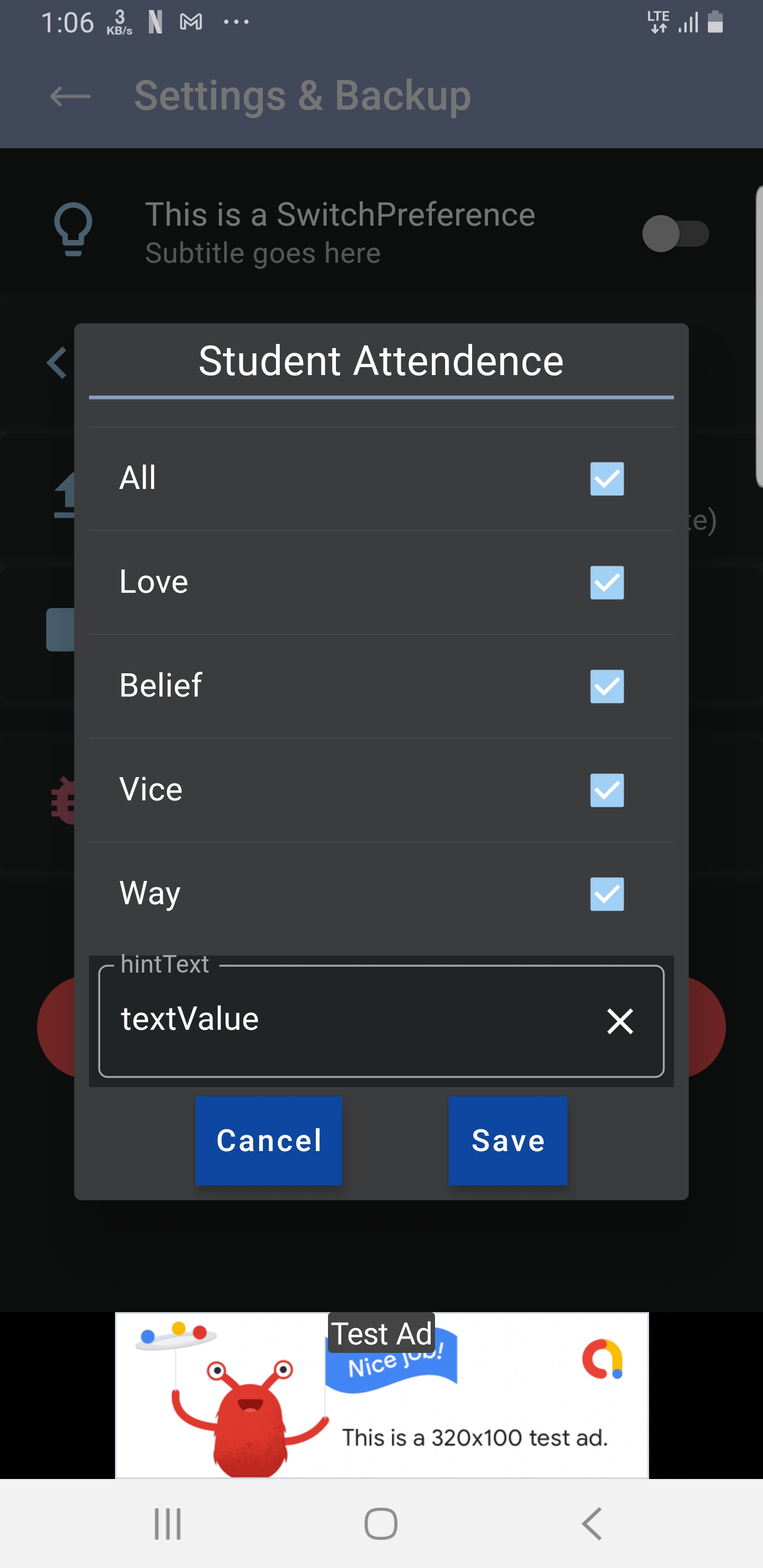Uncheck the All checkbox

607,478
